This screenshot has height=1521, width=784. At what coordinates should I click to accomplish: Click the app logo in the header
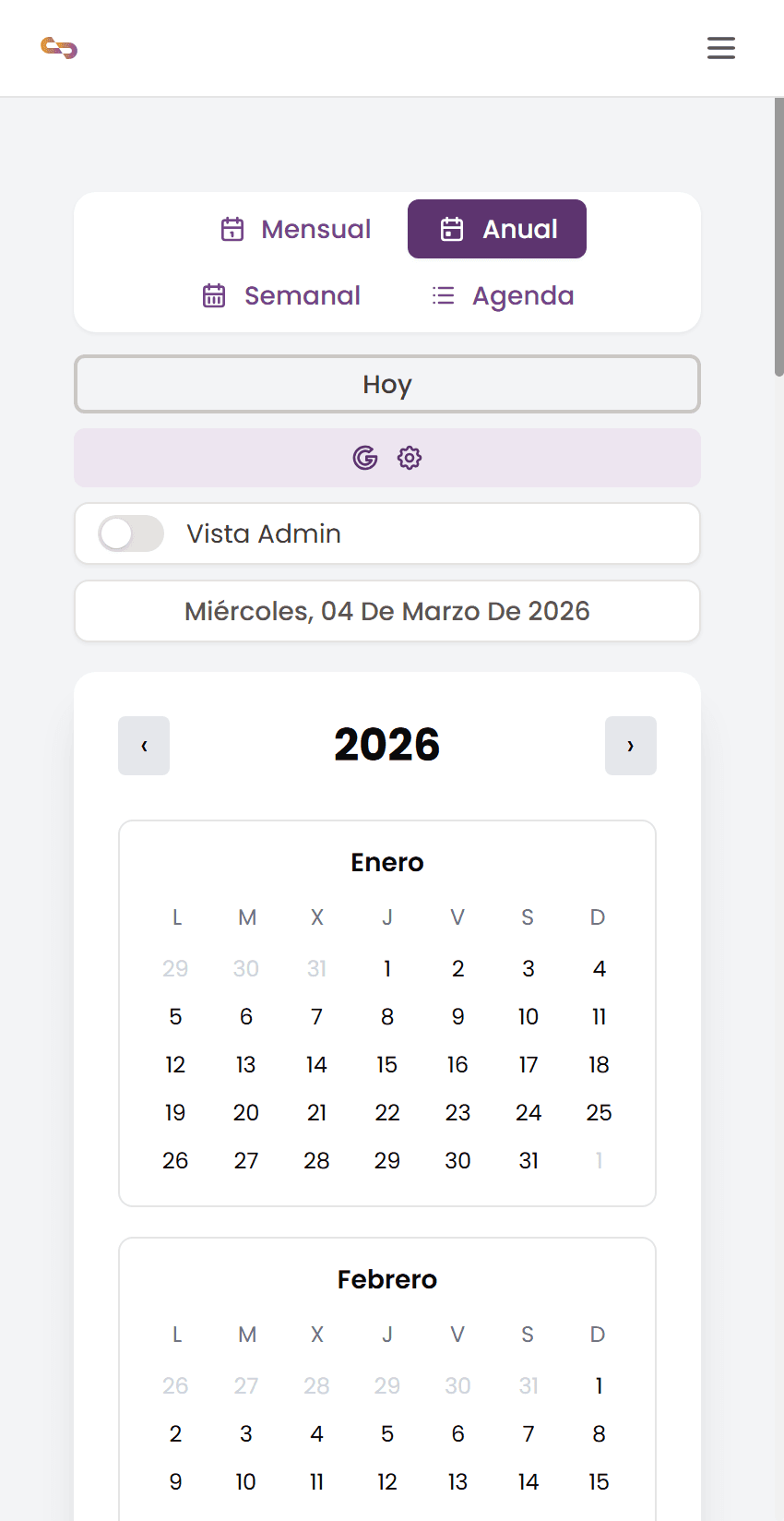pos(58,47)
